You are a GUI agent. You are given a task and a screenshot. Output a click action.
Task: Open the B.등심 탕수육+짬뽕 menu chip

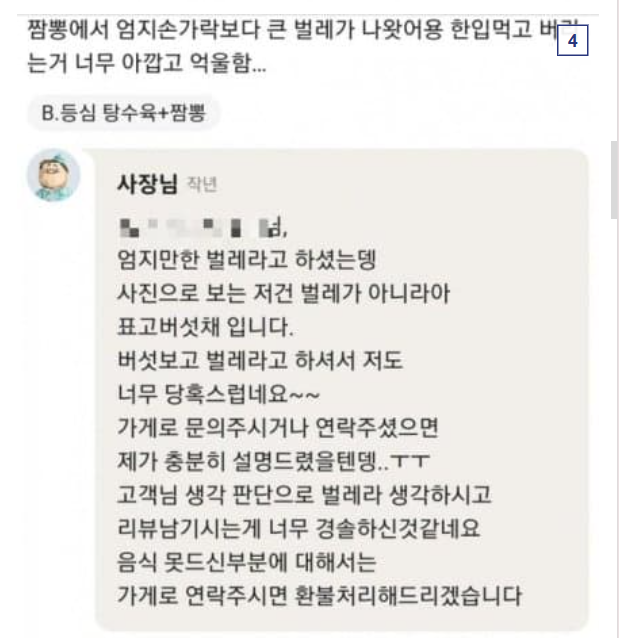coord(123,114)
